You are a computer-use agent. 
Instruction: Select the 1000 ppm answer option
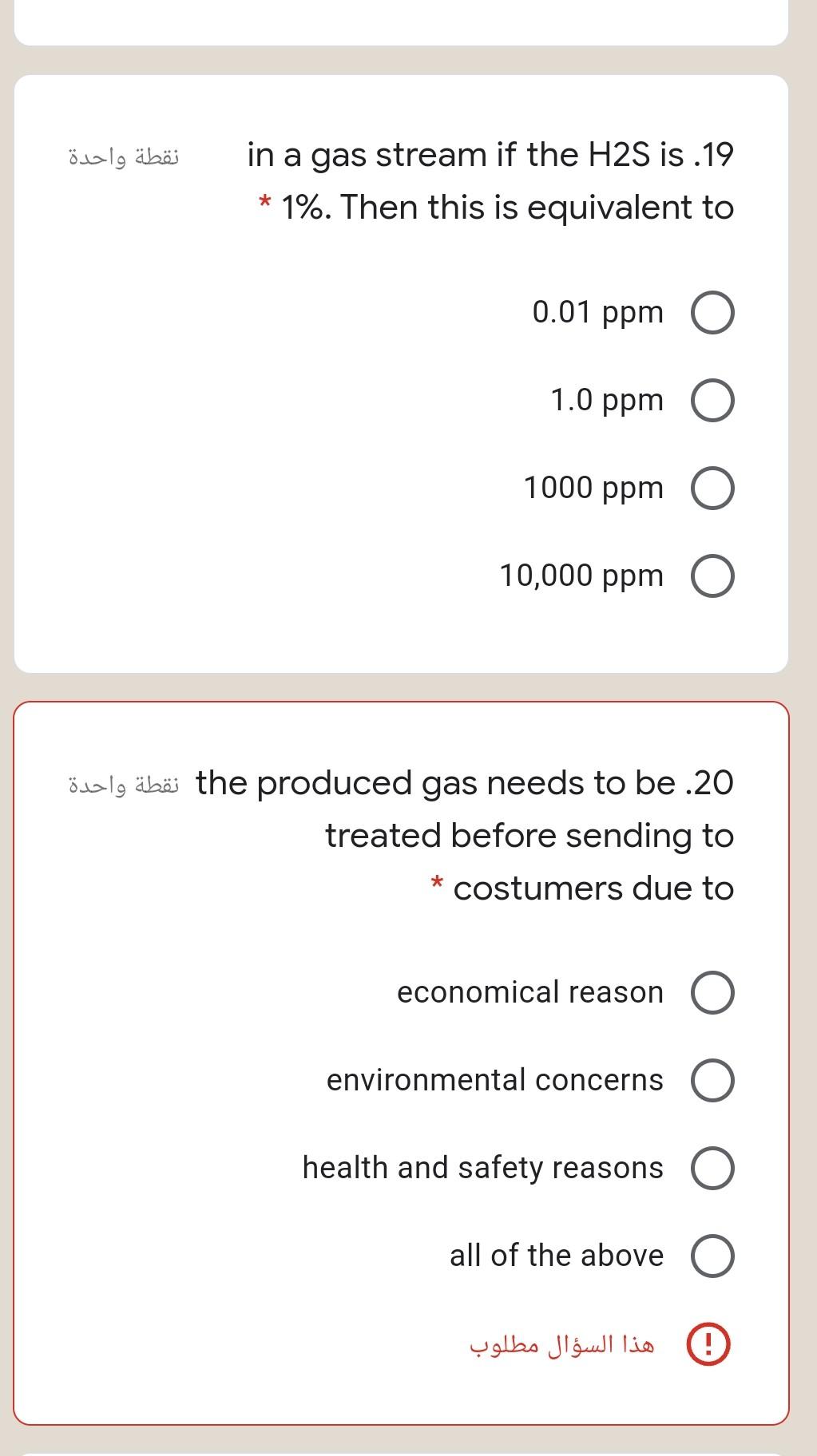coord(713,489)
